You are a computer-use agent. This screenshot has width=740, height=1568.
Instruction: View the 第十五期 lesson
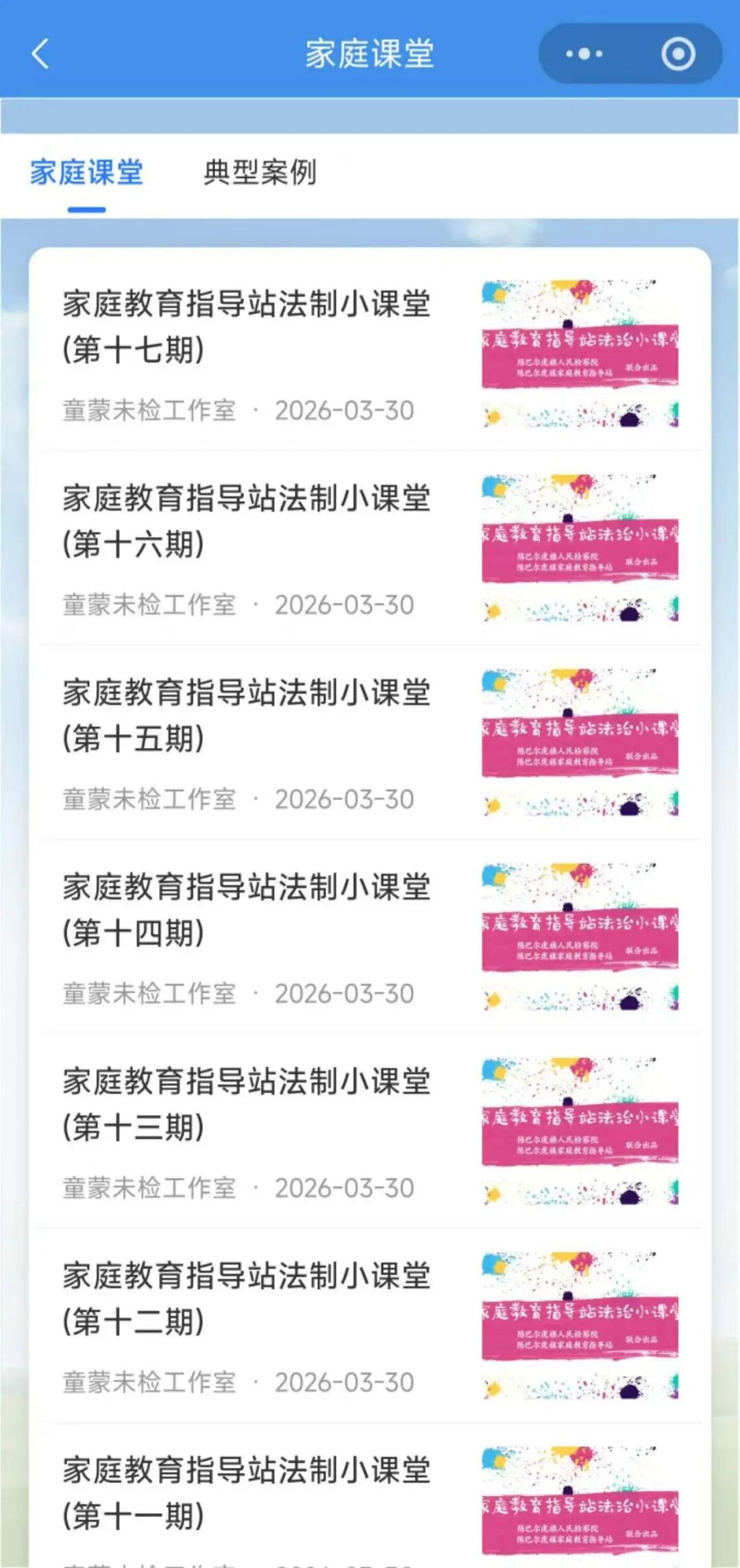247,715
